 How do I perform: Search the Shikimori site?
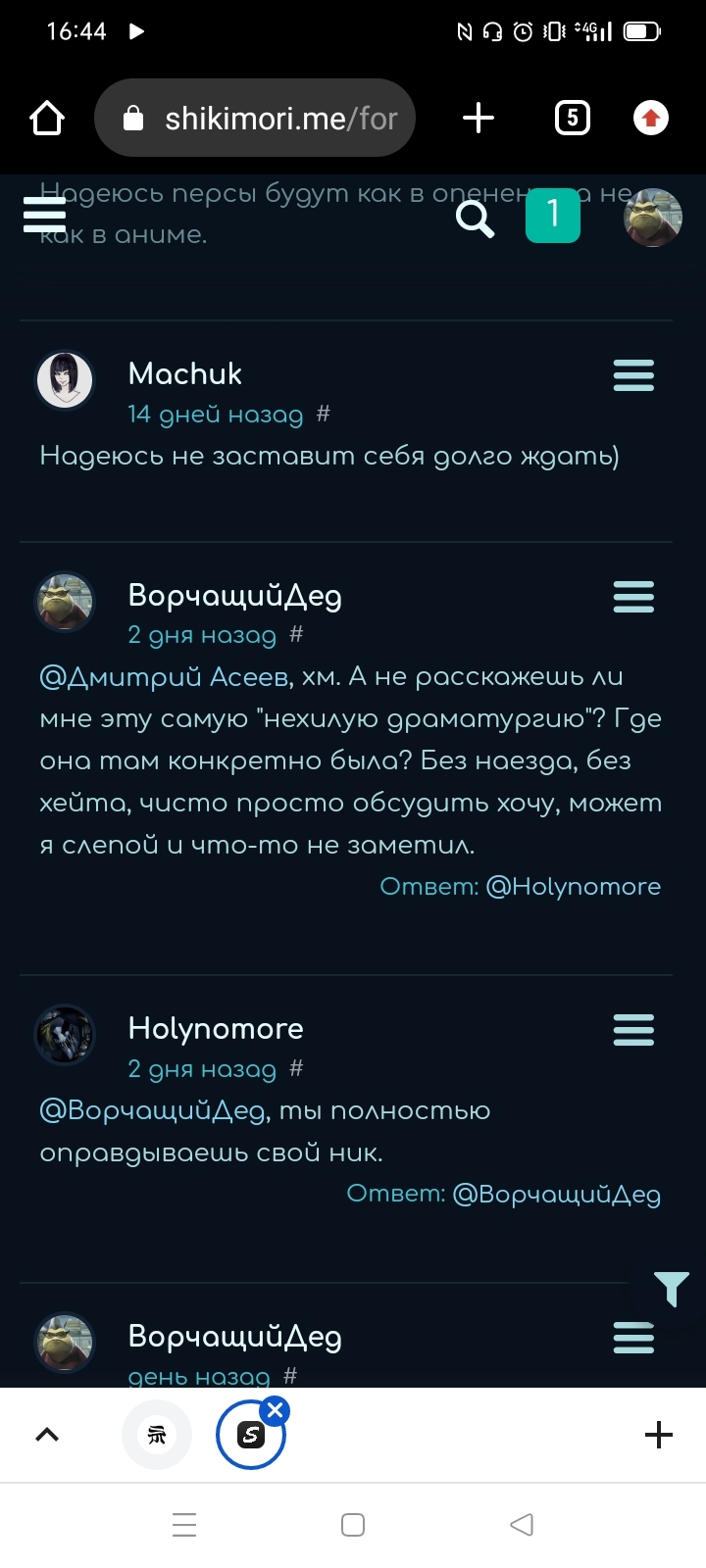(x=475, y=219)
